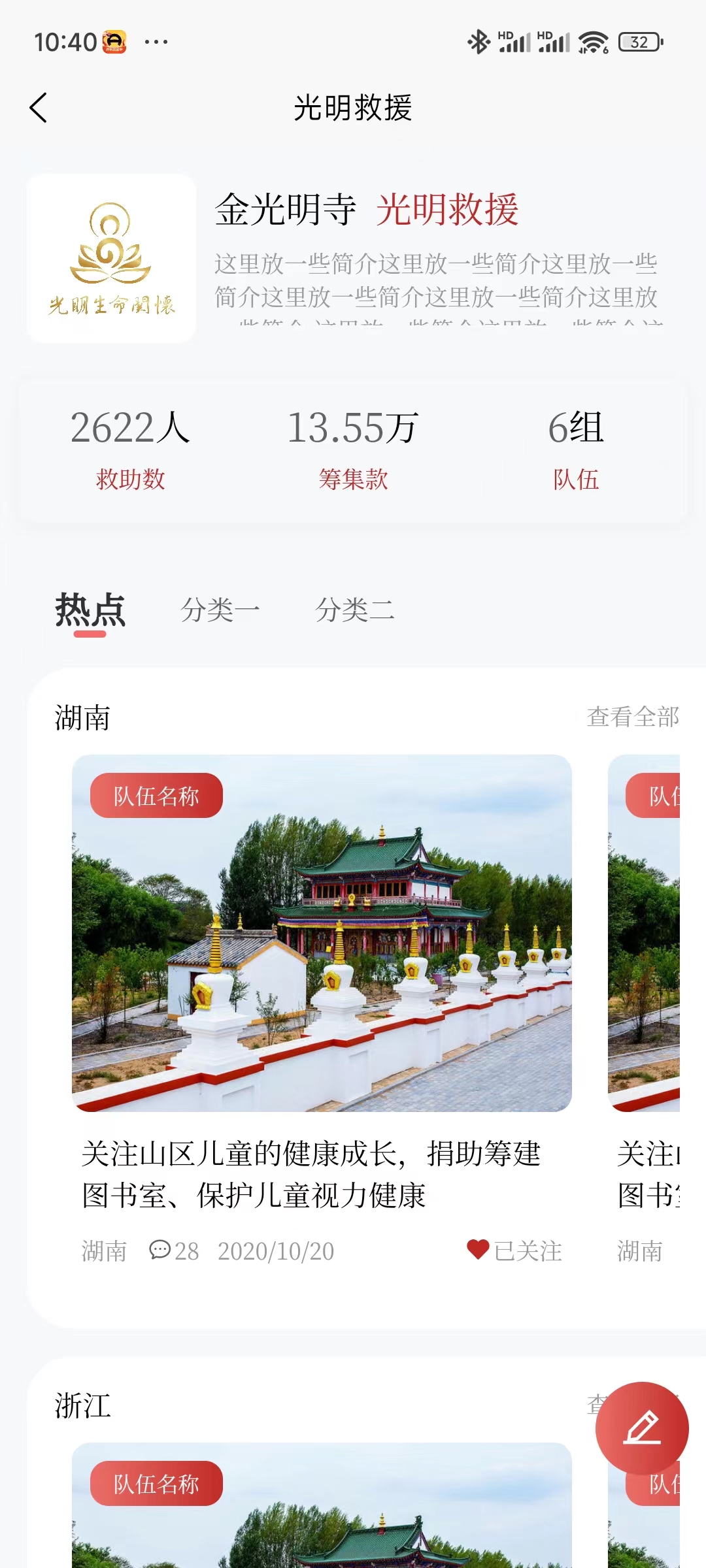Select the 分类二 tab
706x1568 pixels.
[355, 610]
